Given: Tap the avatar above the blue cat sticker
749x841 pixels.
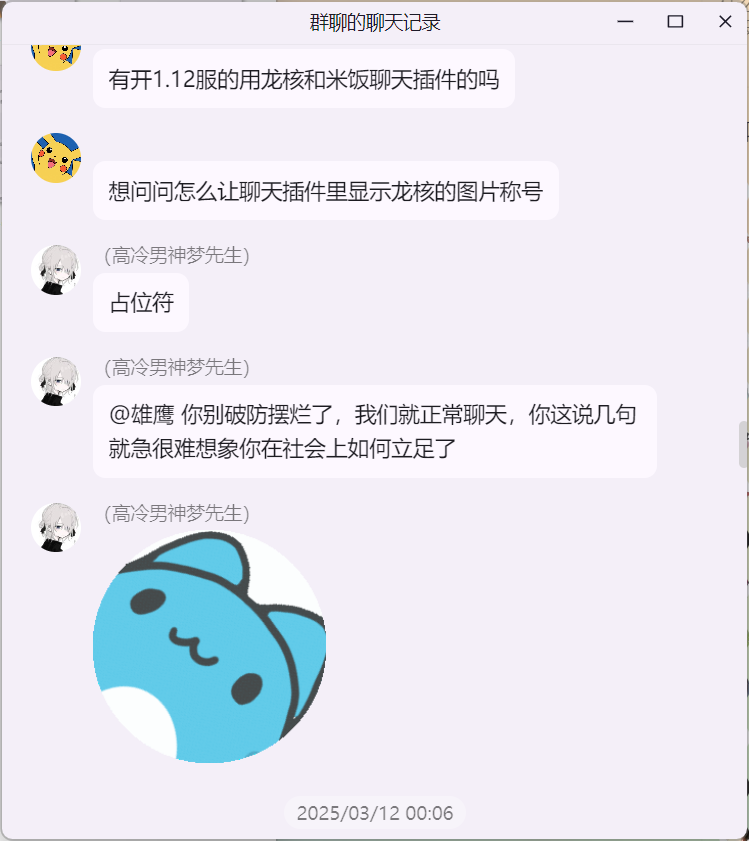Looking at the screenshot, I should click(x=56, y=527).
